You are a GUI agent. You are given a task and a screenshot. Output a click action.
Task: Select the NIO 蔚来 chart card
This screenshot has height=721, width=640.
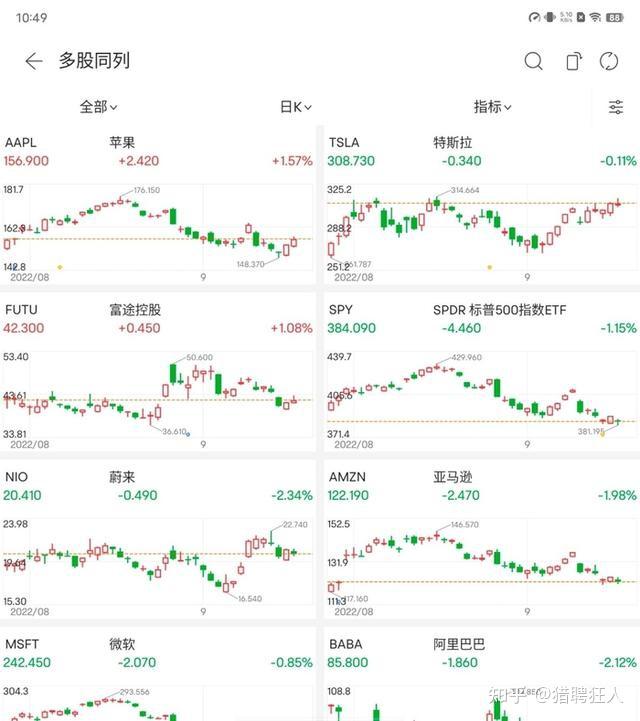(158, 550)
